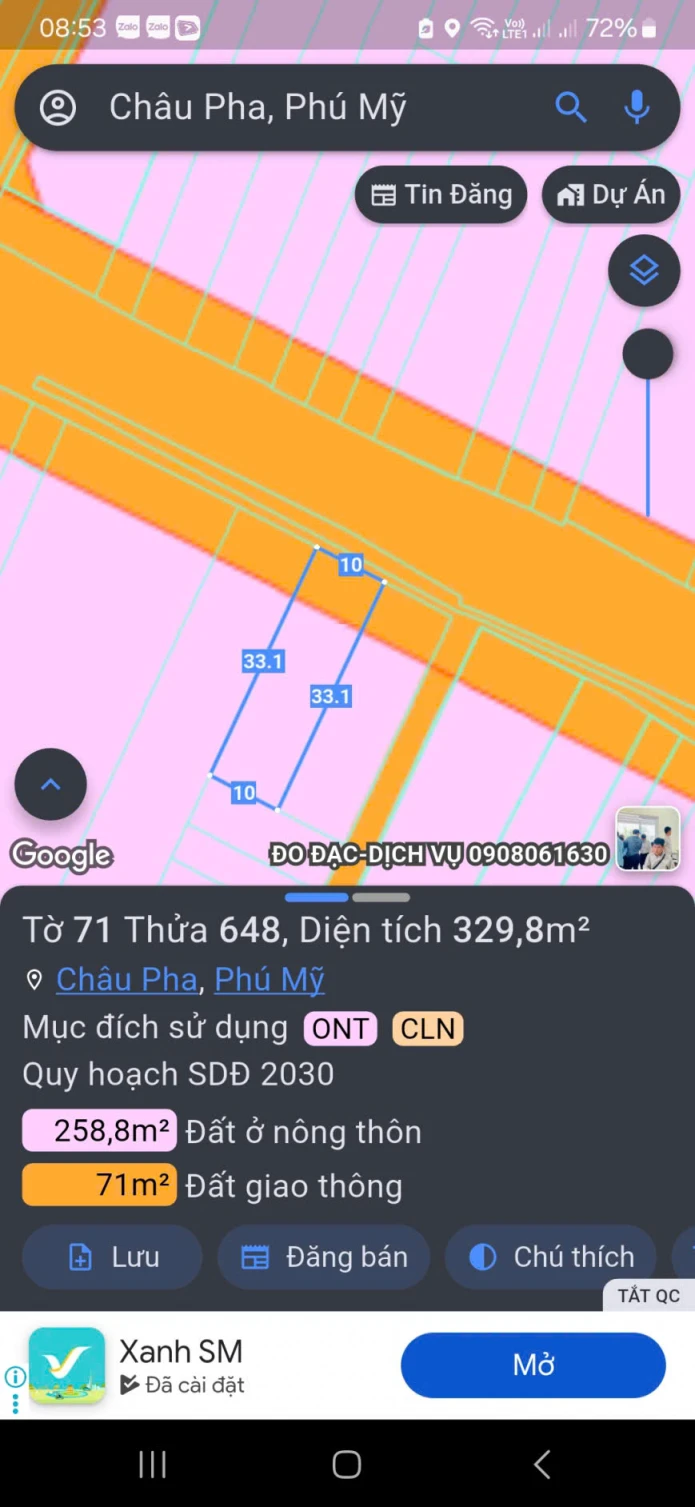Go back using the system back button
The image size is (695, 1507).
coord(542,1465)
